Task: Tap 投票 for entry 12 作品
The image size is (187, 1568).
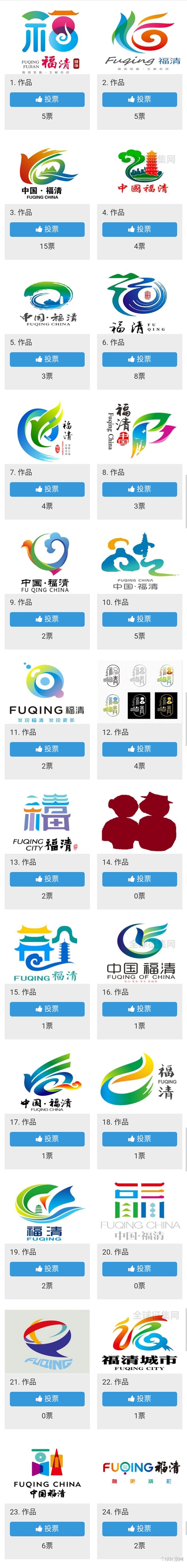Action: pyautogui.click(x=140, y=749)
